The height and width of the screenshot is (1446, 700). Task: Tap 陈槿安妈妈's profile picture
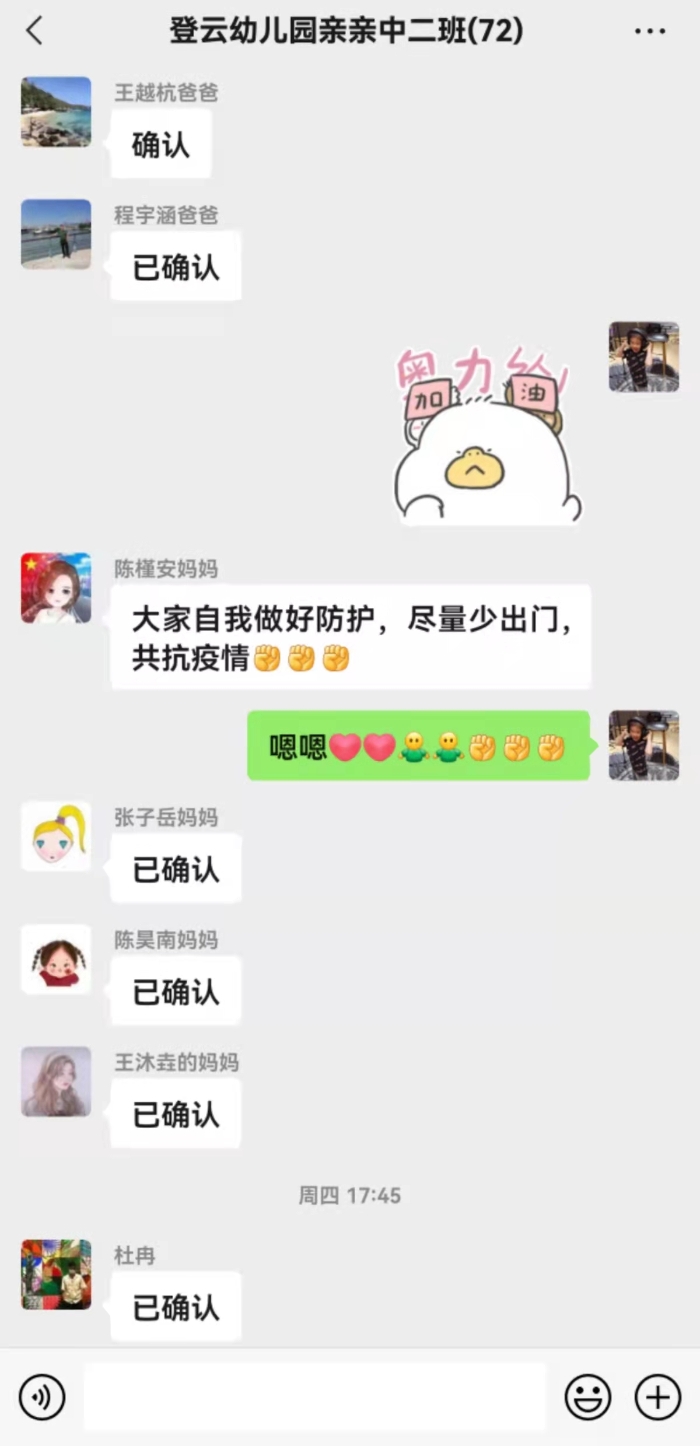(x=56, y=588)
